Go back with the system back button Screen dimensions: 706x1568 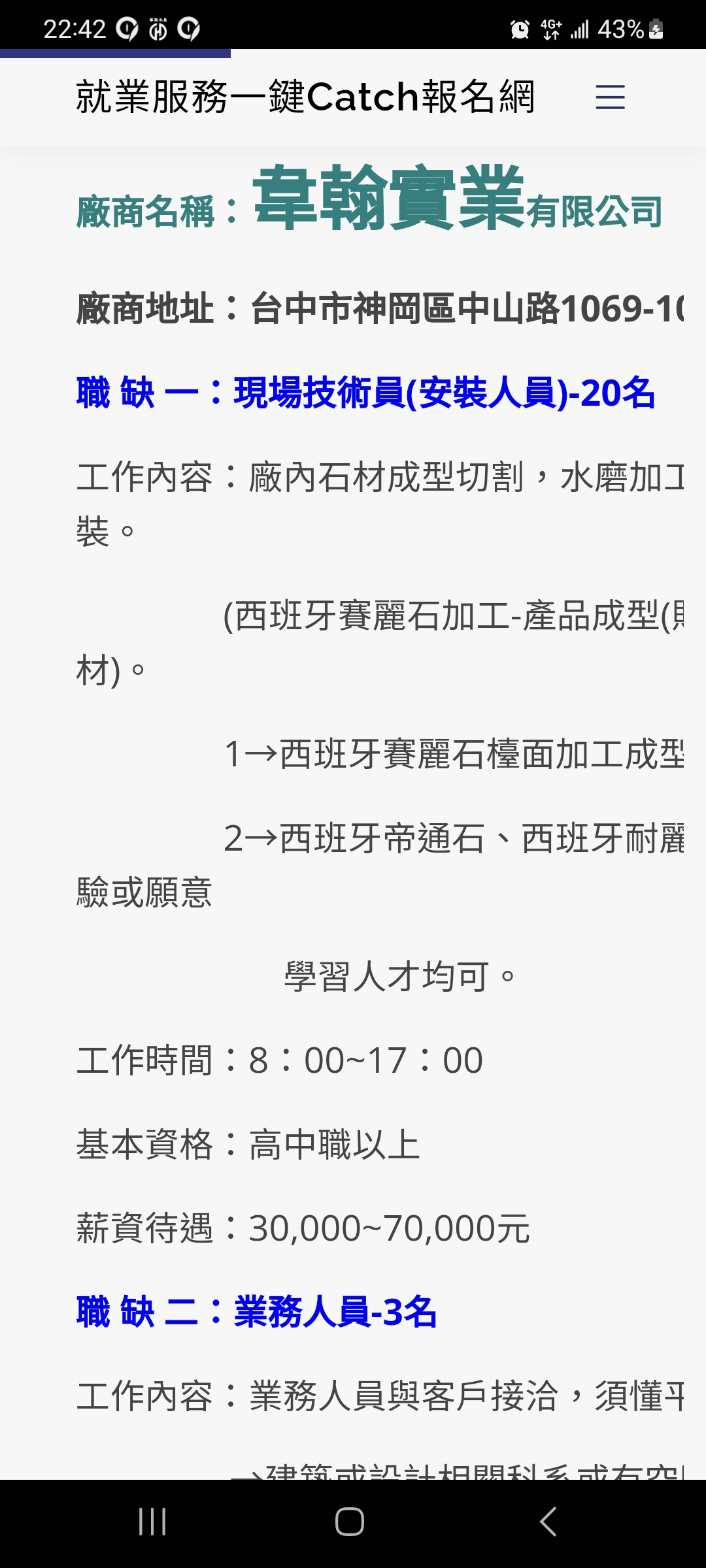coord(548,1522)
